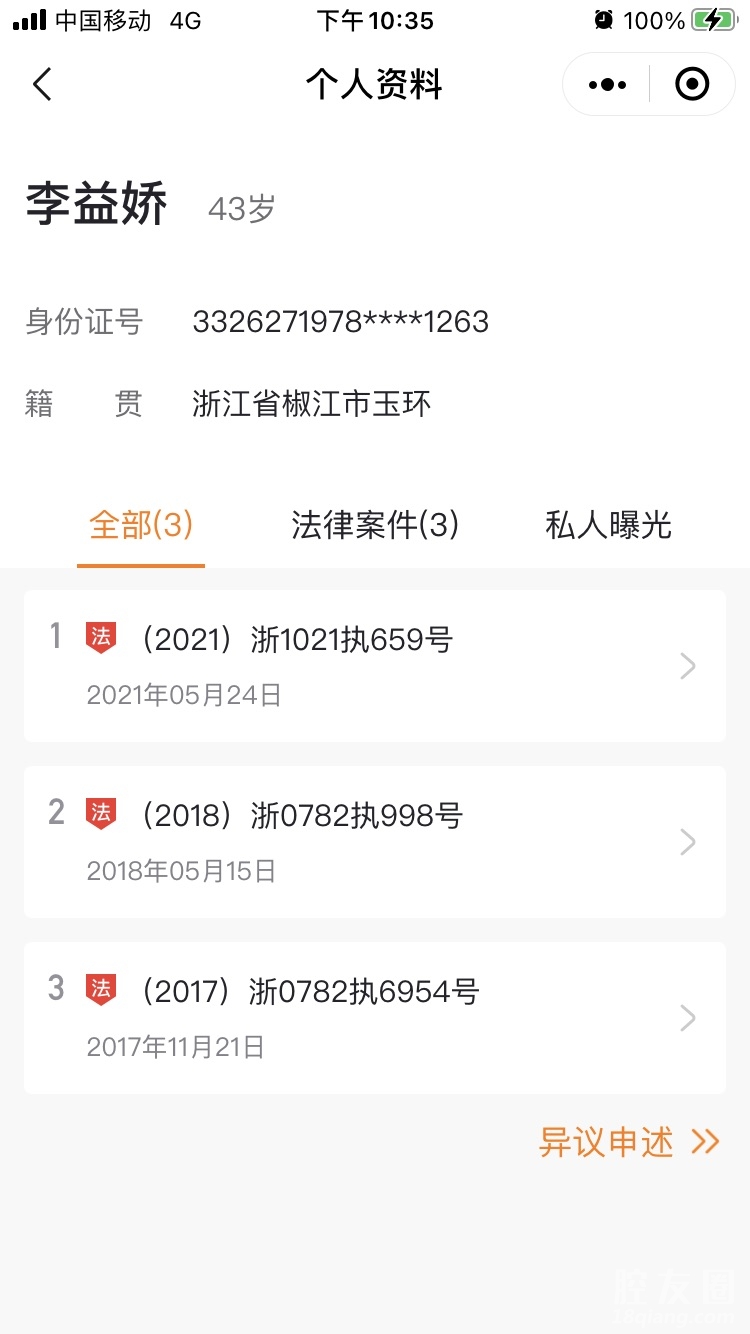Open case (2017)浙0782执6954号
This screenshot has width=750, height=1334.
(375, 1018)
